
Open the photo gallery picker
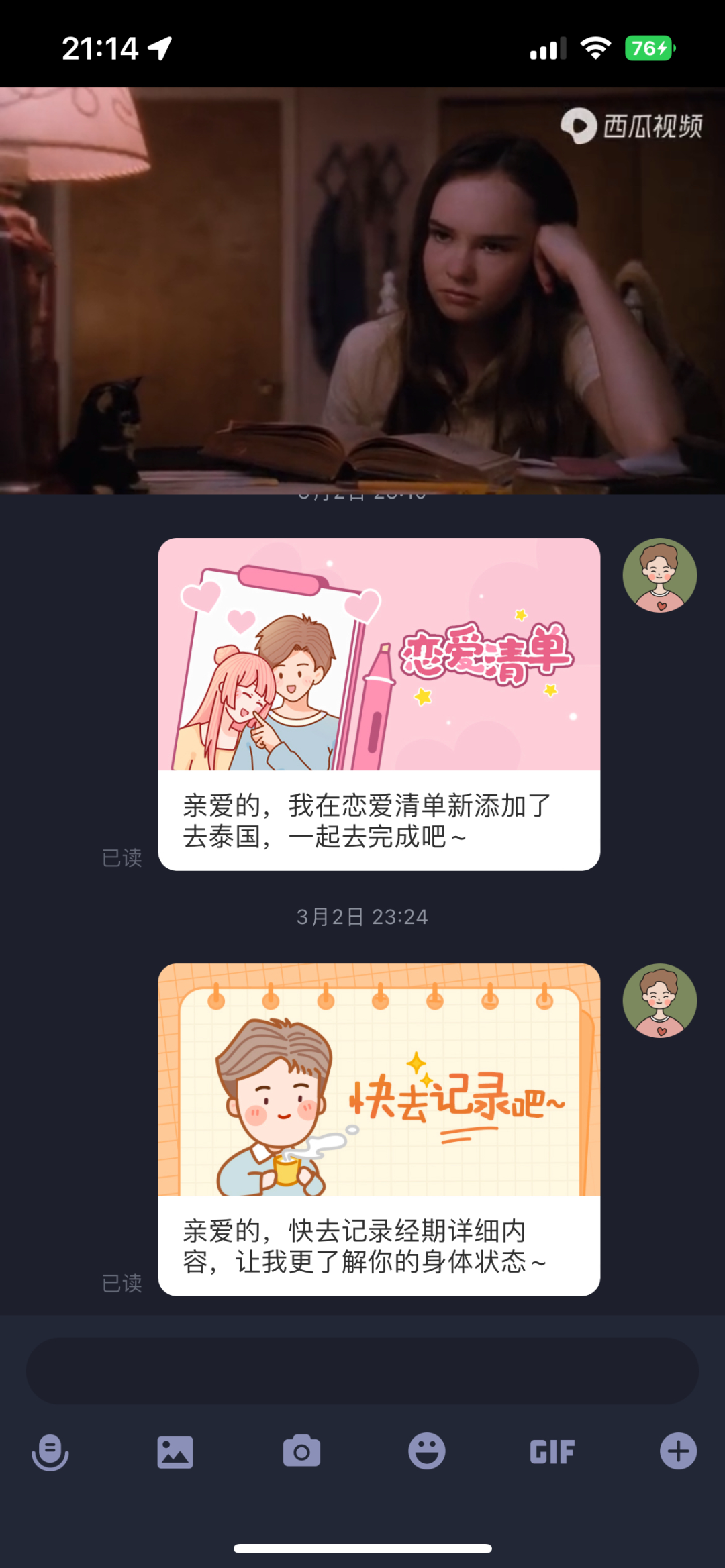tap(175, 1452)
